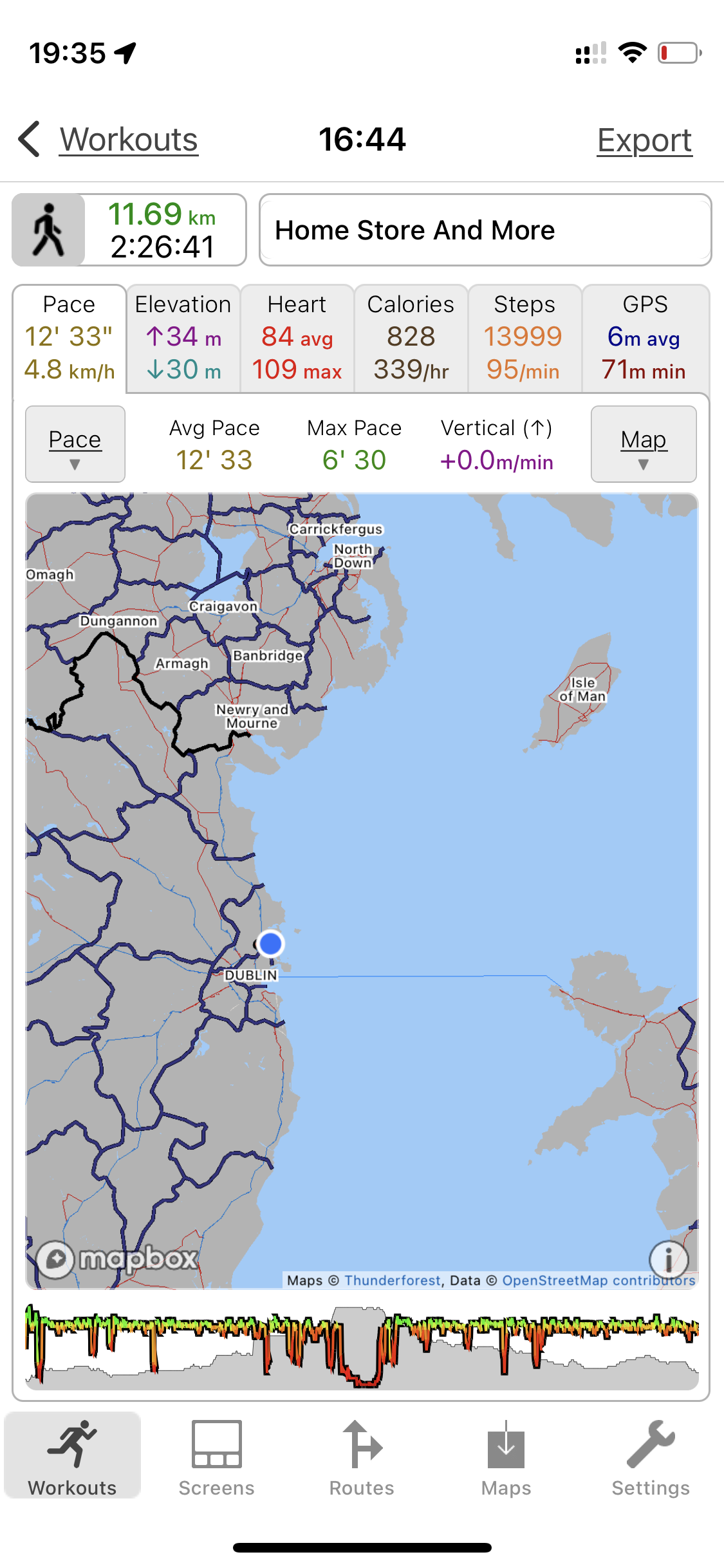Go back to the Workouts list
The height and width of the screenshot is (1568, 724).
click(x=109, y=140)
